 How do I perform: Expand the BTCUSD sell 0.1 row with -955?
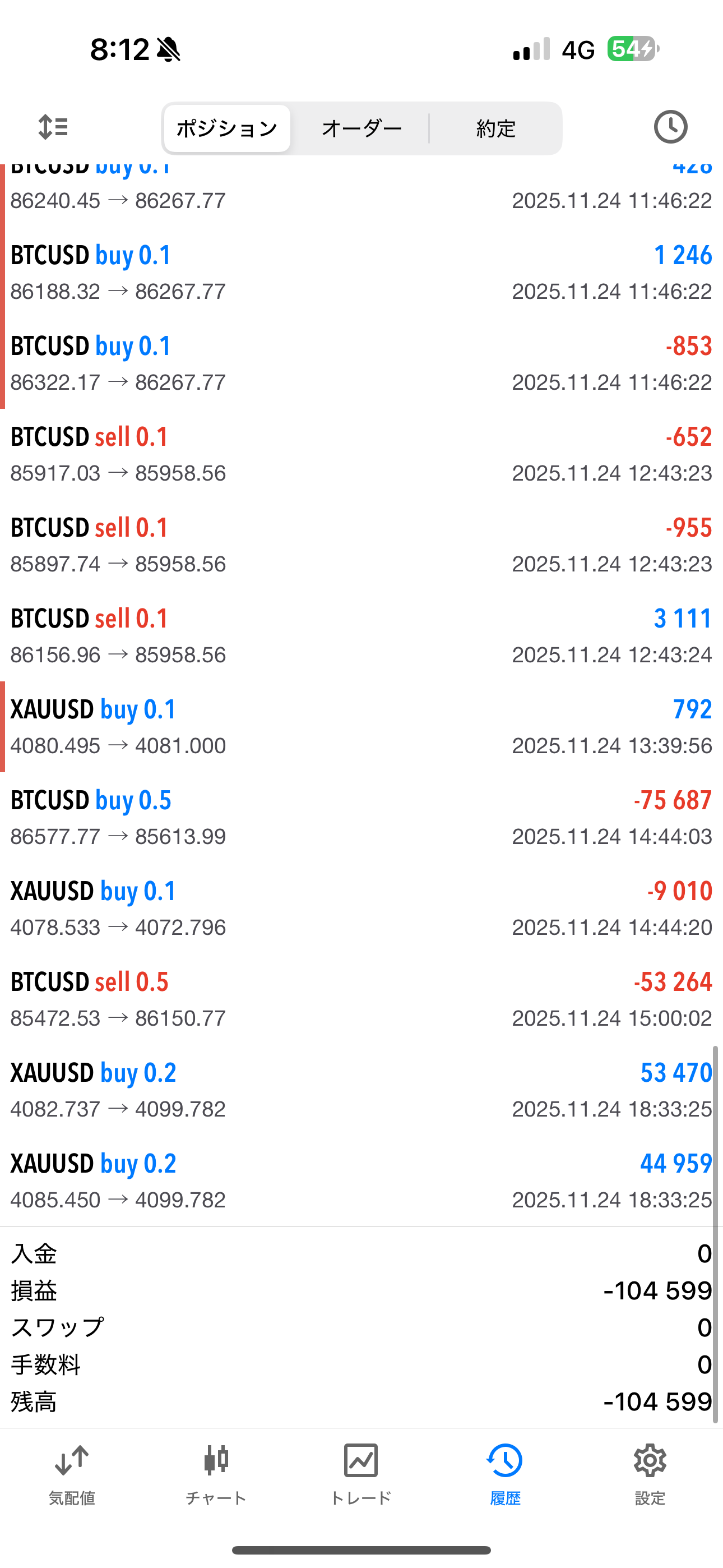(x=361, y=546)
